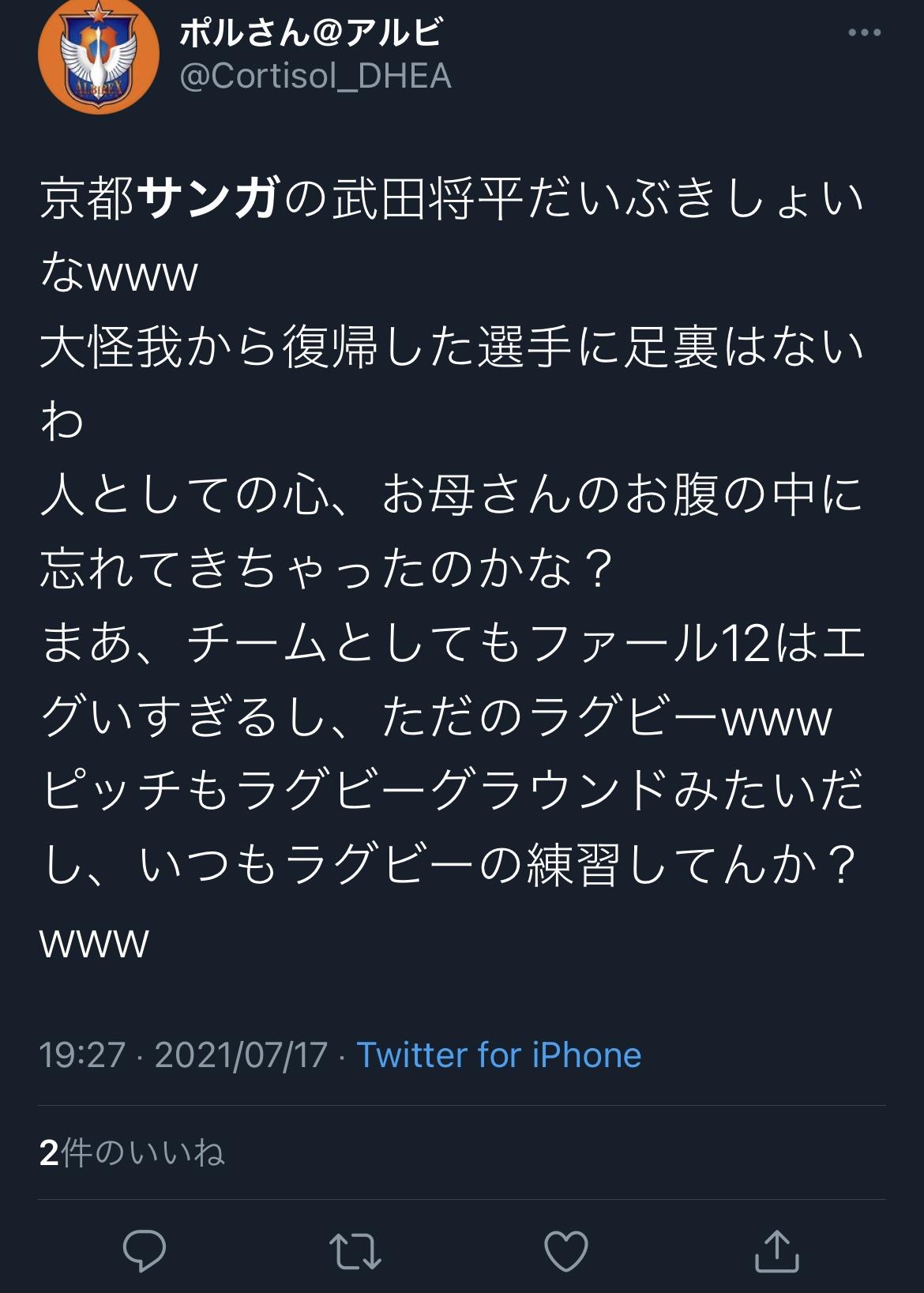Open the author's profile picture
Screen dimensions: 924x1293
98,57
